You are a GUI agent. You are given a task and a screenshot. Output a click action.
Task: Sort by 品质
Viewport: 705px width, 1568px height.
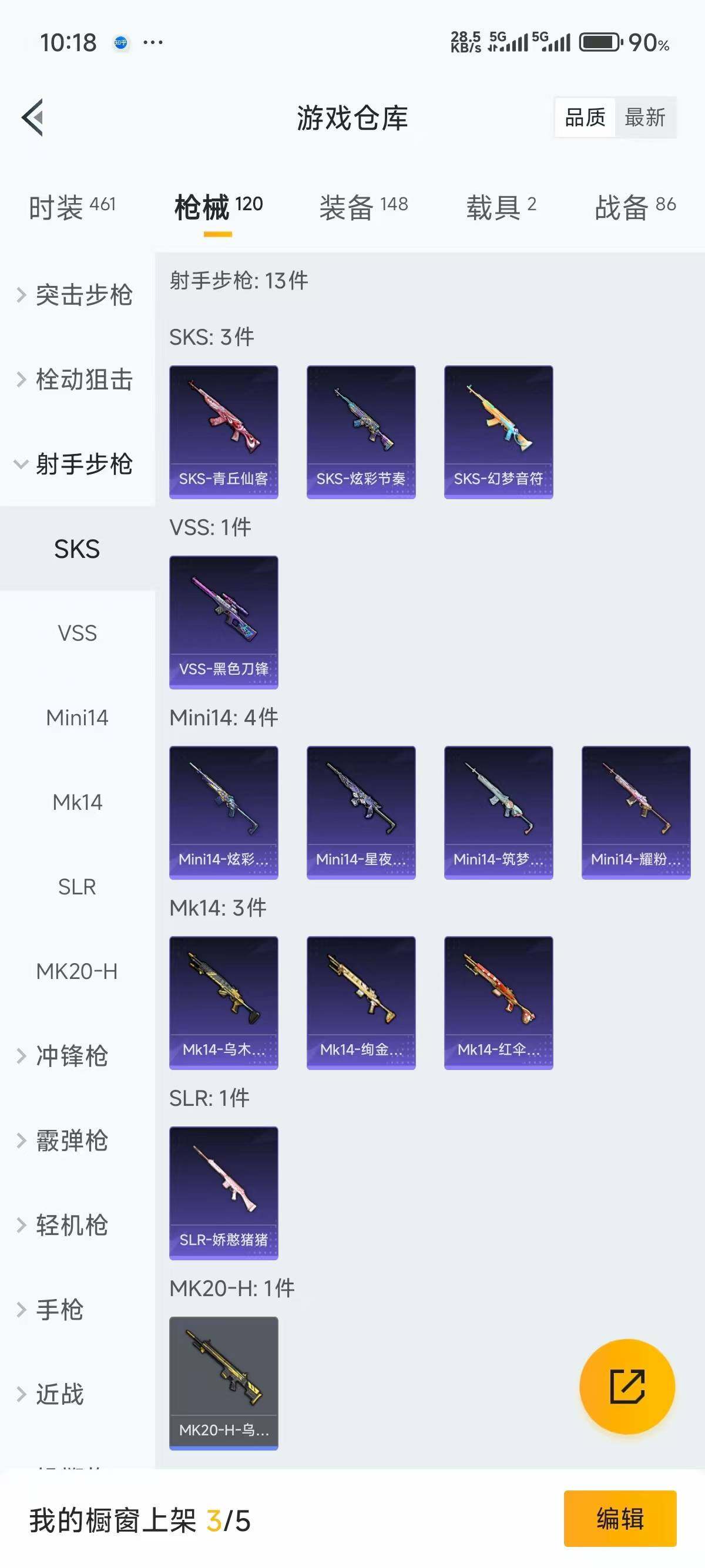(585, 117)
